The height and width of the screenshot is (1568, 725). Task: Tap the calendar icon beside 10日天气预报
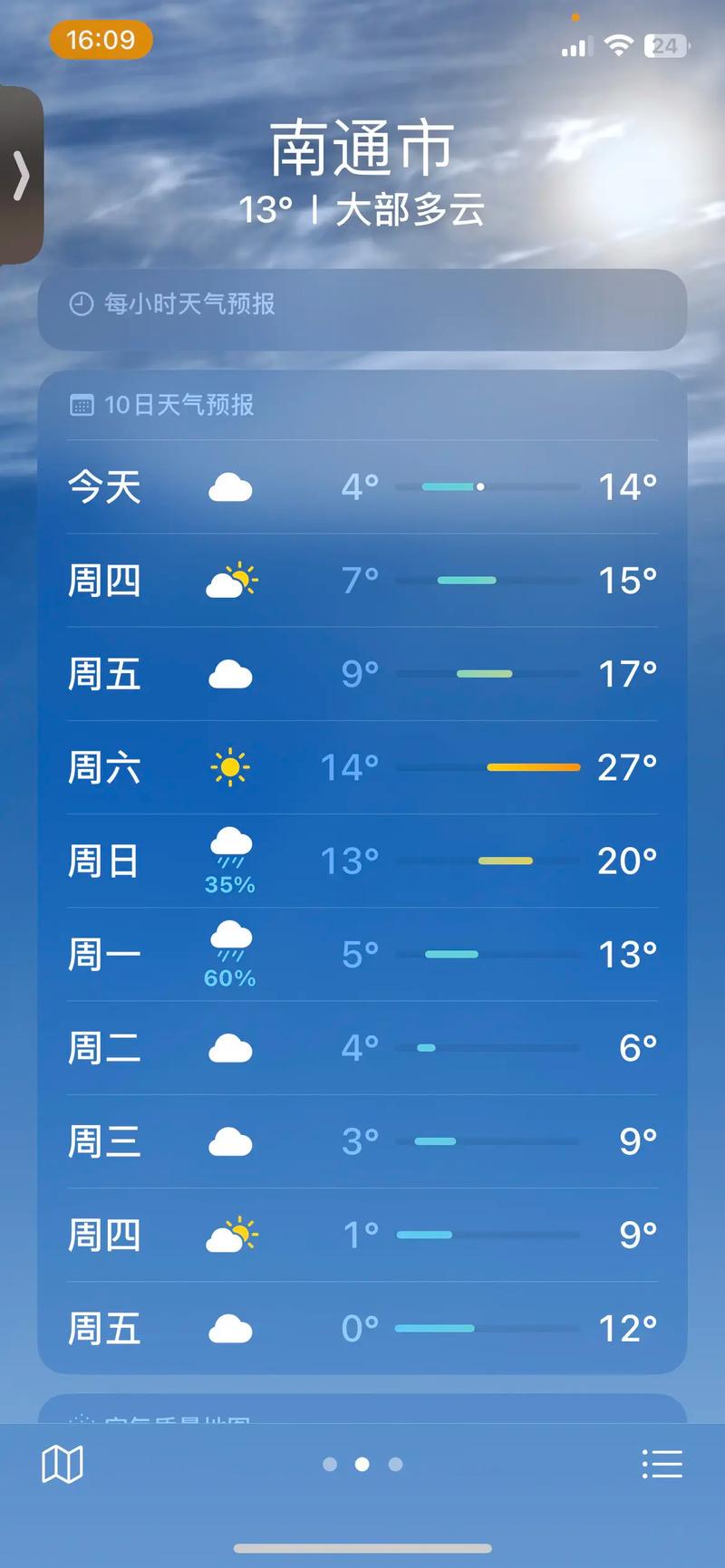pos(82,405)
